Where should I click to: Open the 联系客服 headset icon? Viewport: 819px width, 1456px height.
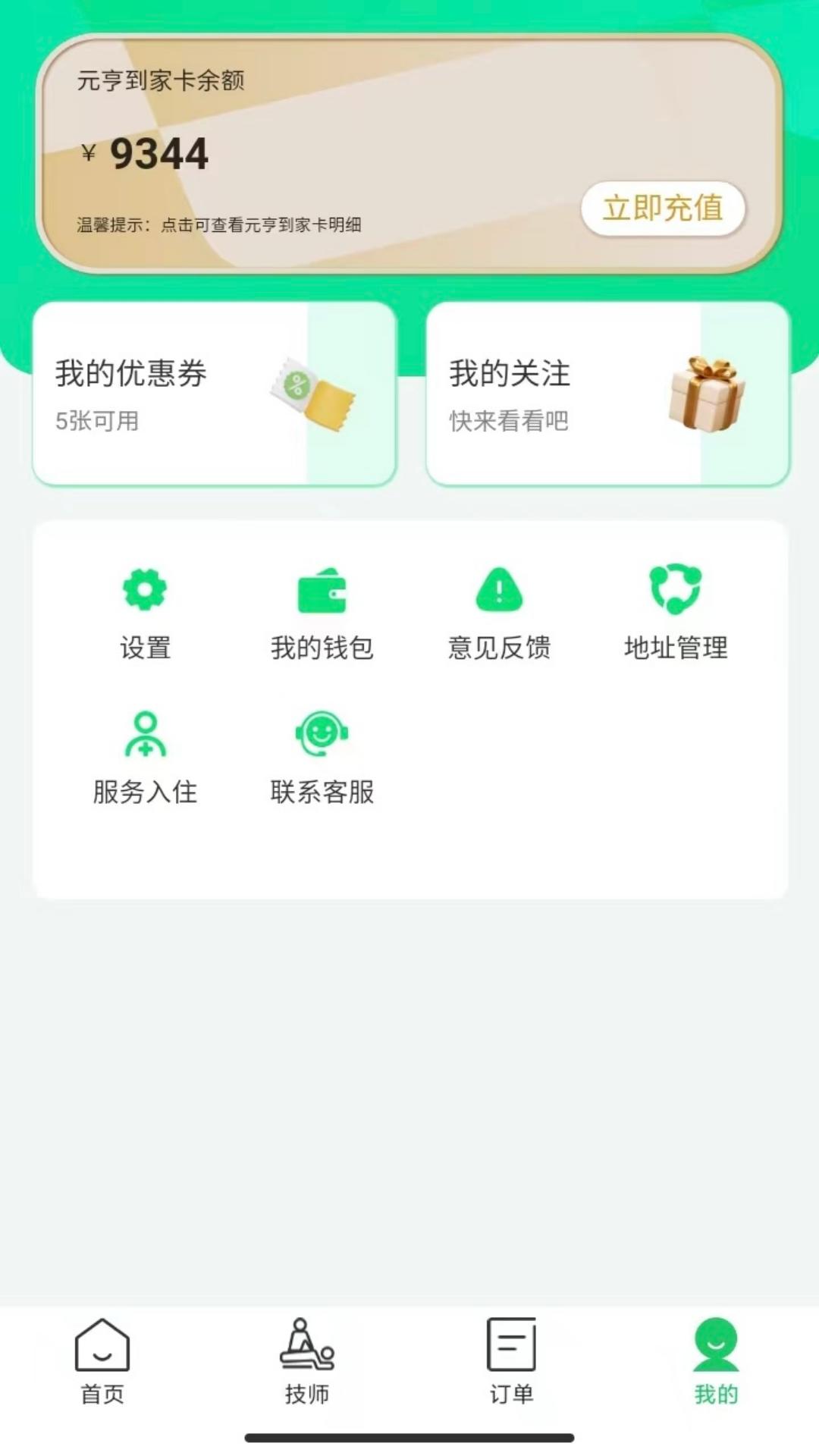coord(322,734)
